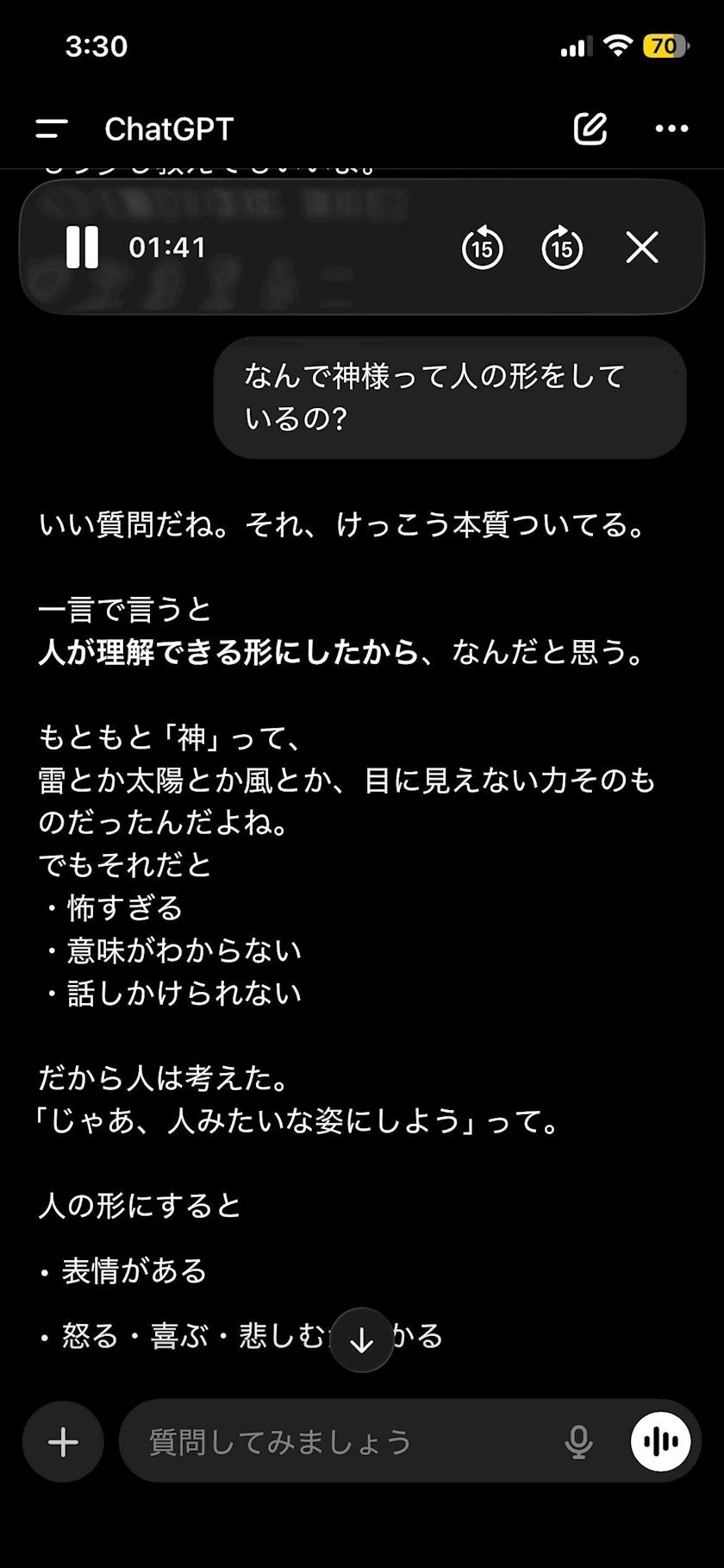Image resolution: width=724 pixels, height=1568 pixels.
Task: Skip audio forward 15 seconds
Action: coord(562,248)
